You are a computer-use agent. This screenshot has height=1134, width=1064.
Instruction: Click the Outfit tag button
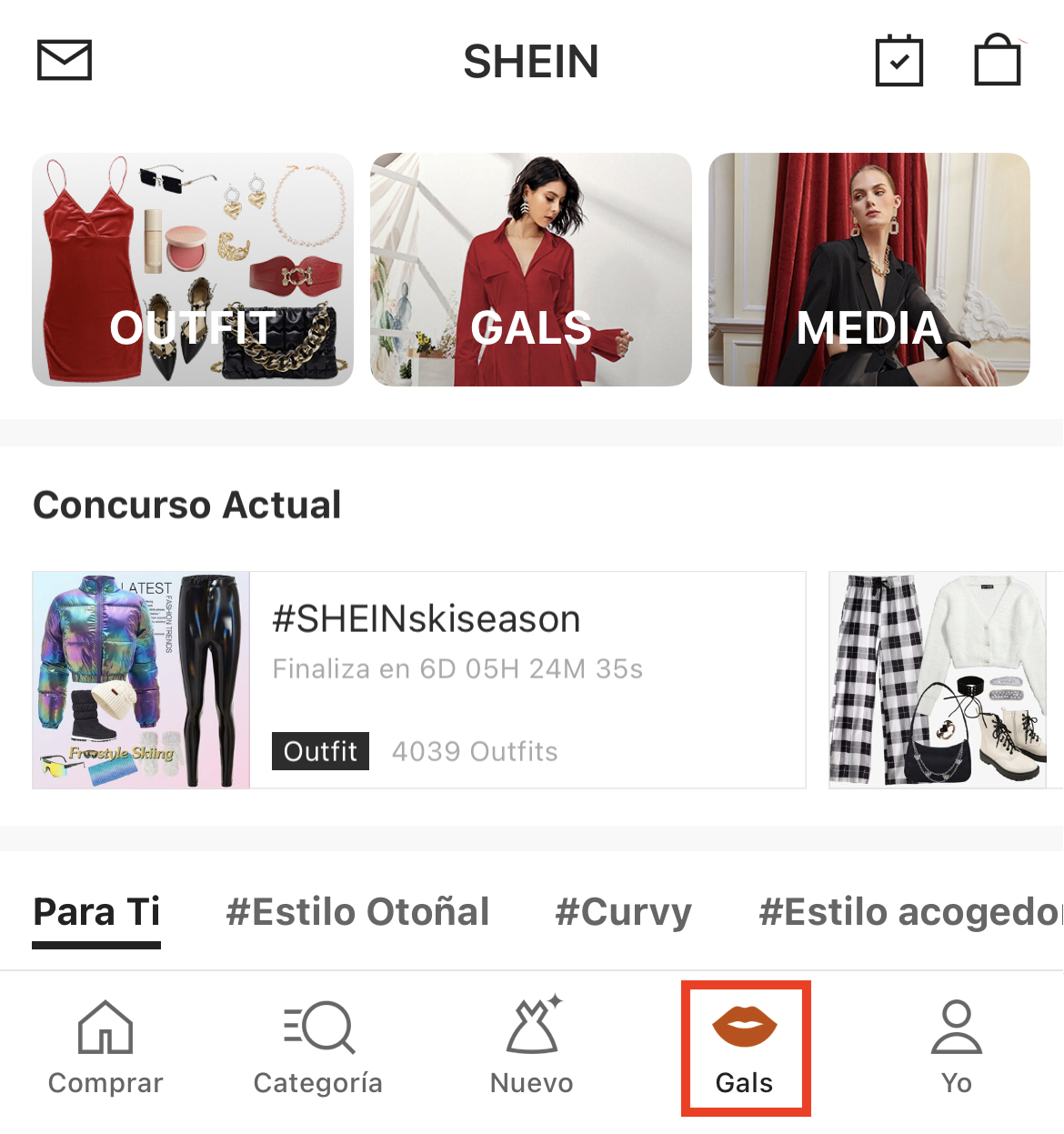tap(320, 751)
